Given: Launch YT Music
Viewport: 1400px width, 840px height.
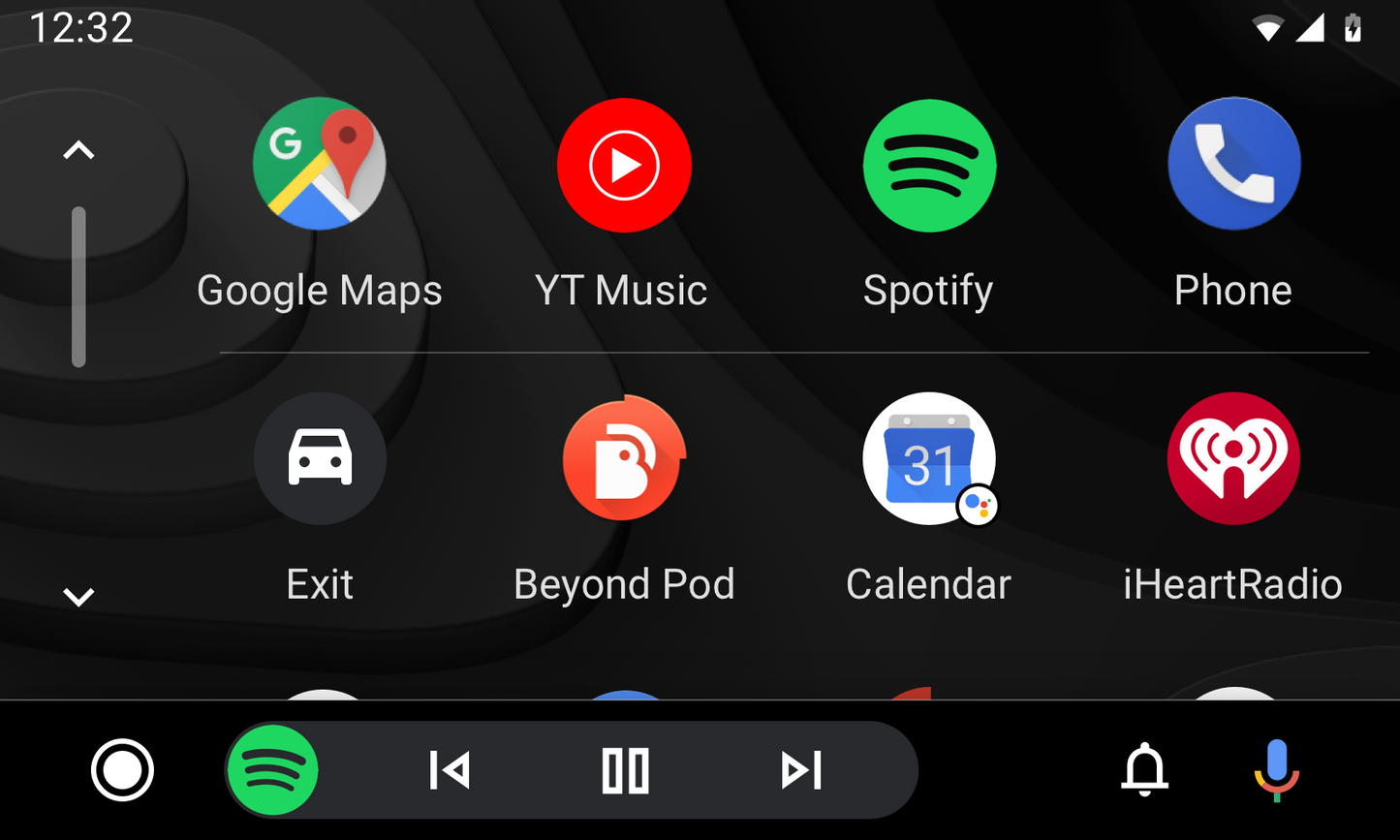Looking at the screenshot, I should (x=624, y=166).
